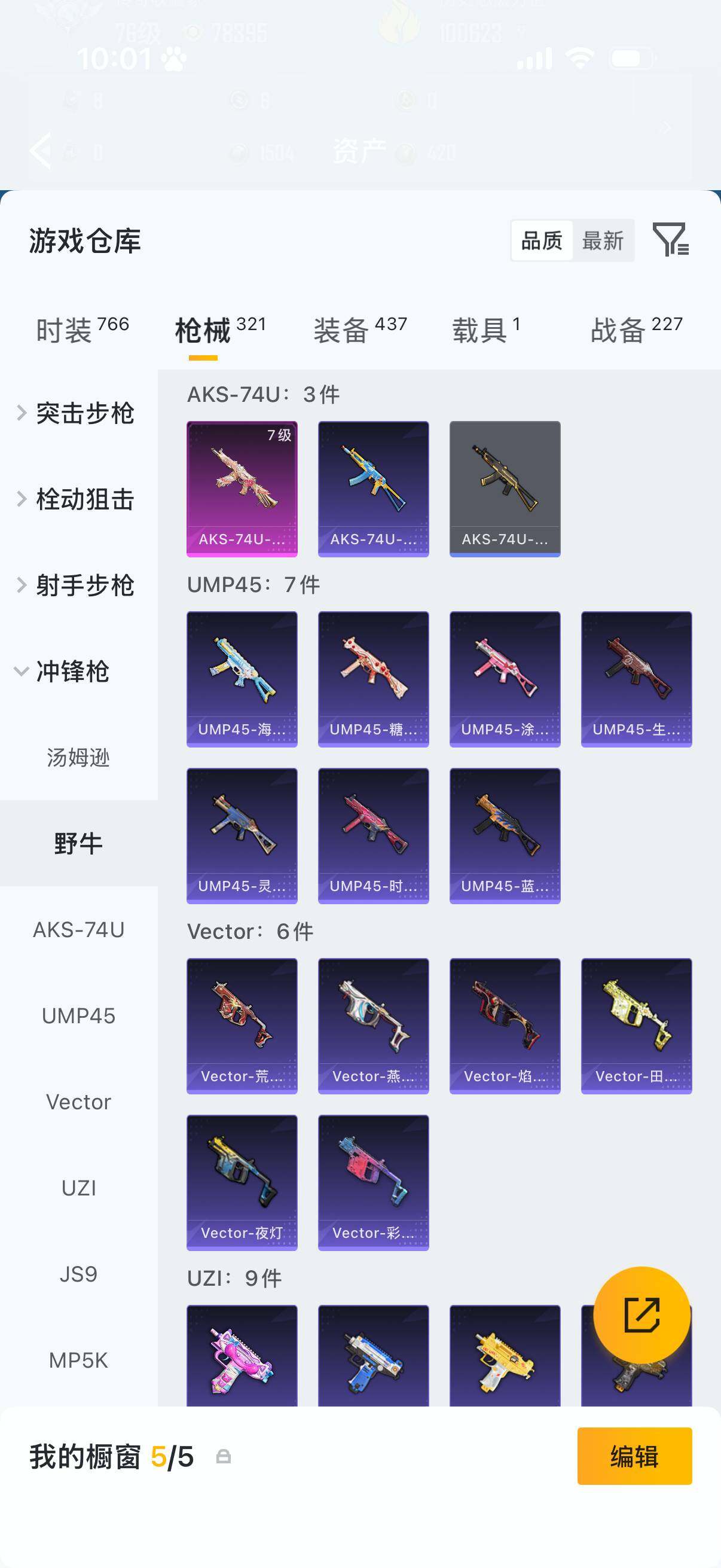Switch to the 战备 tab

(637, 330)
